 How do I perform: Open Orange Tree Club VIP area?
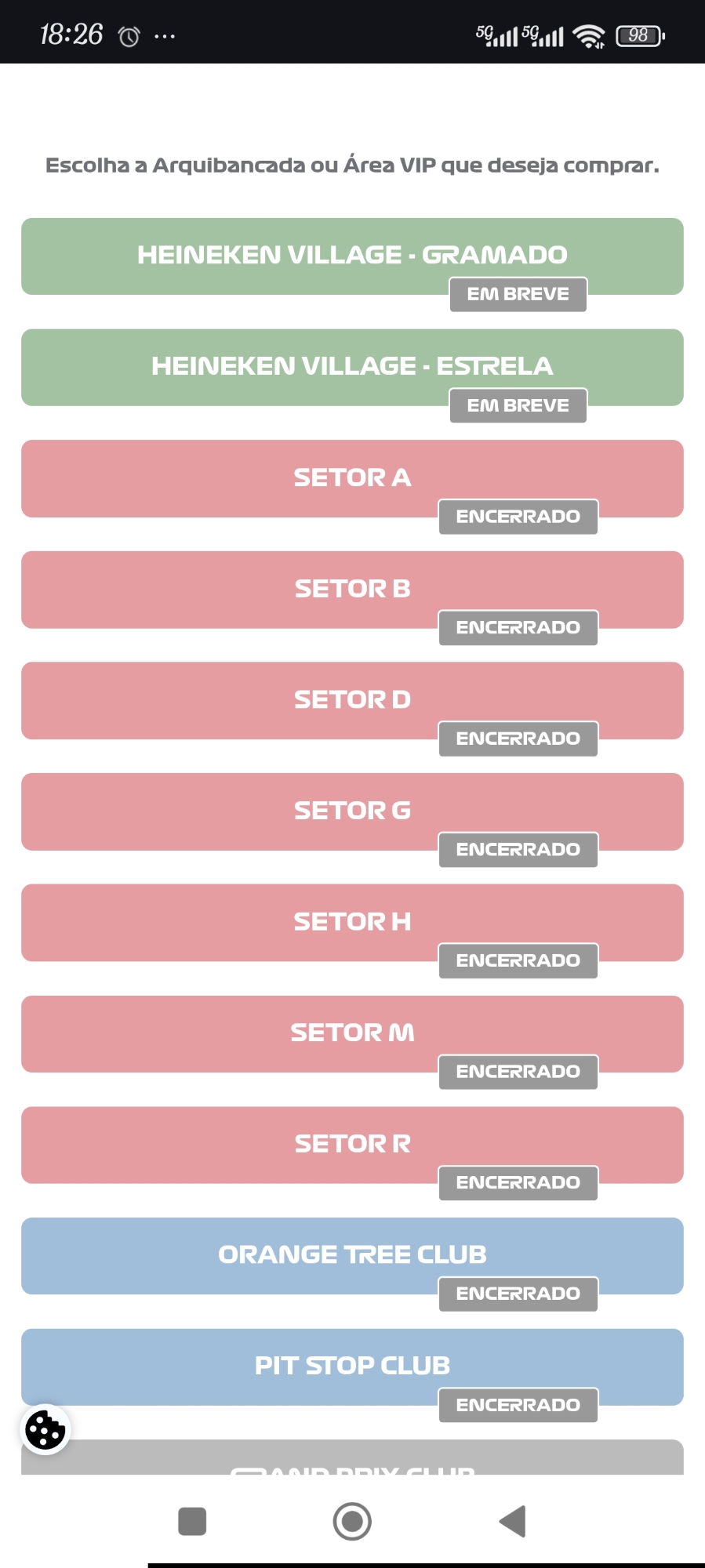coord(352,1255)
